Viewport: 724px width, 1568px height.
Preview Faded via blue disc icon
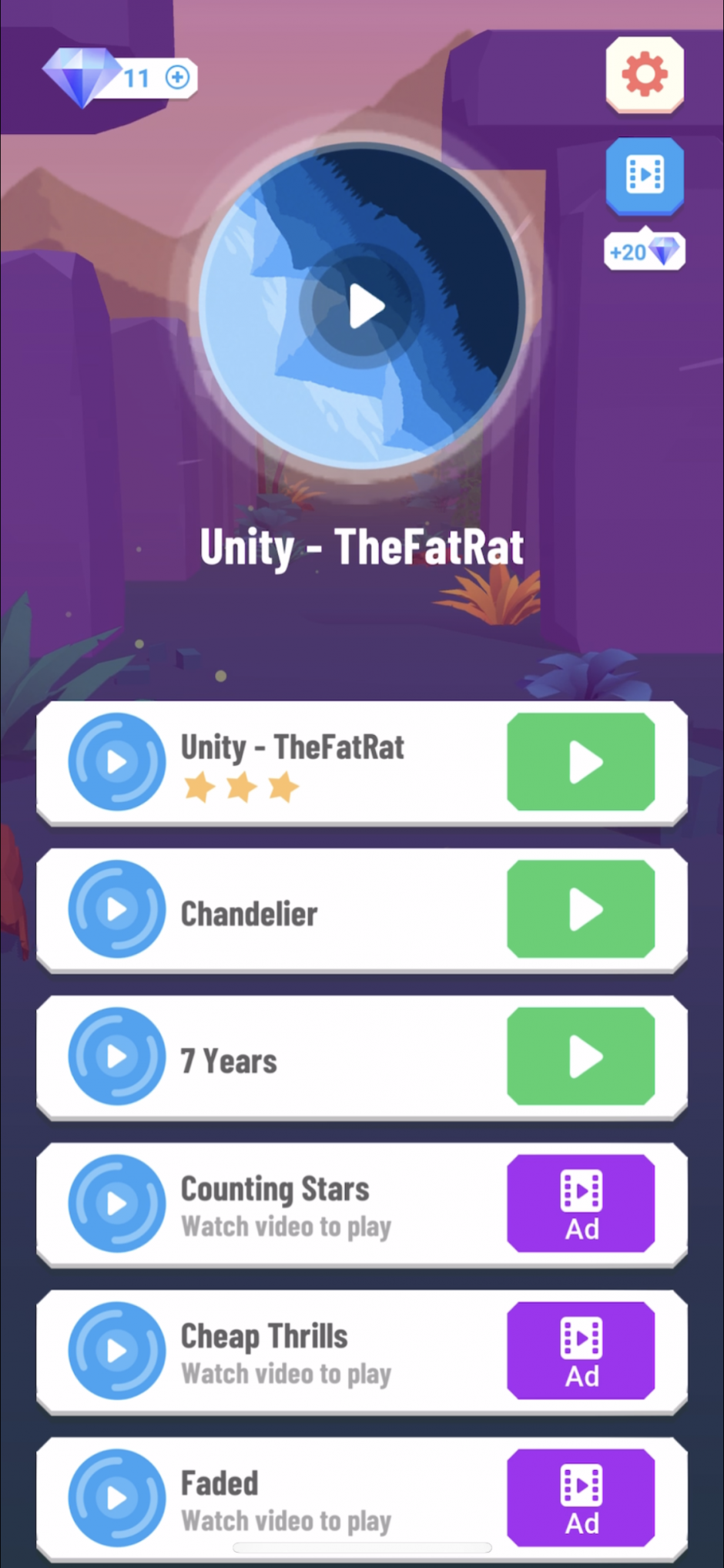pos(117,1497)
